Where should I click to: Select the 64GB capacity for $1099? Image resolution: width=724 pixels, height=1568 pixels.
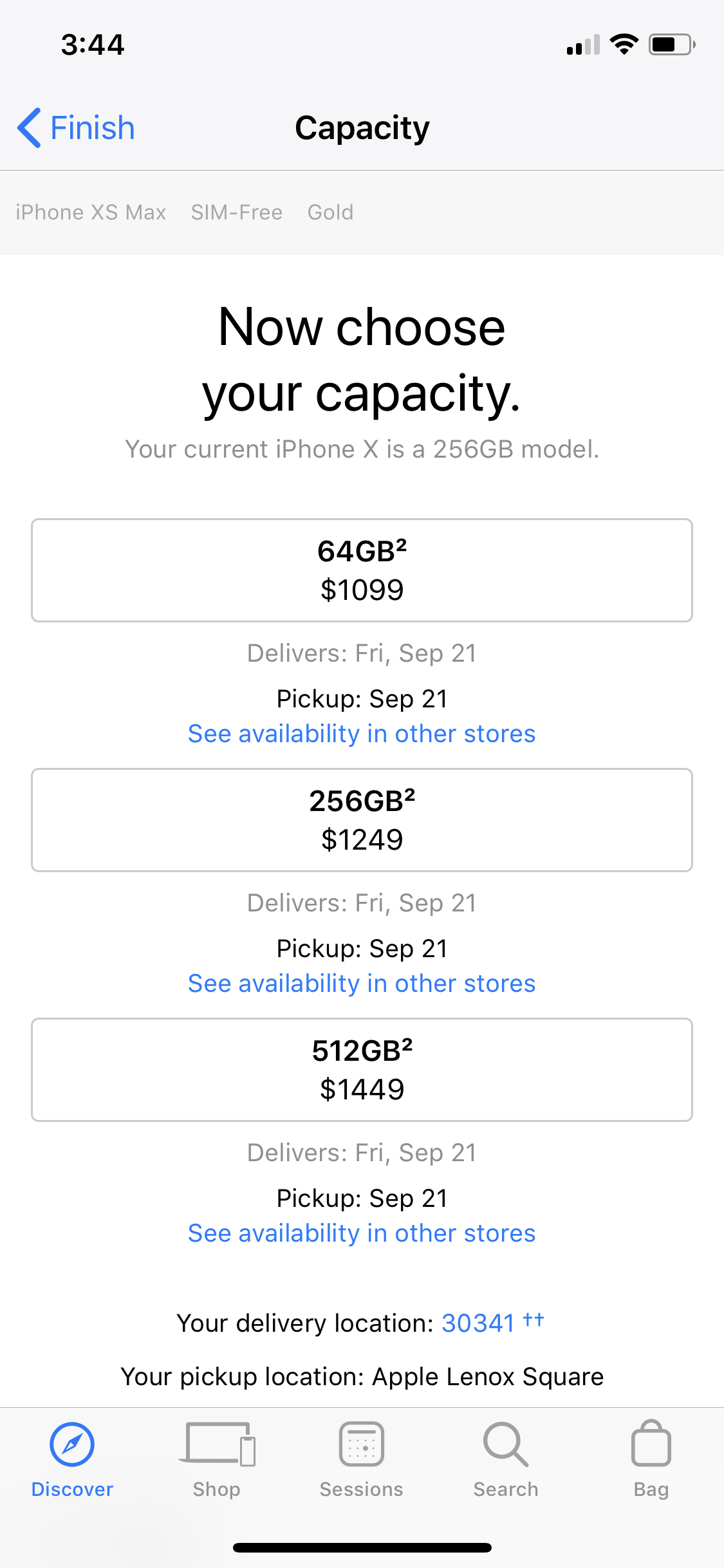click(362, 570)
